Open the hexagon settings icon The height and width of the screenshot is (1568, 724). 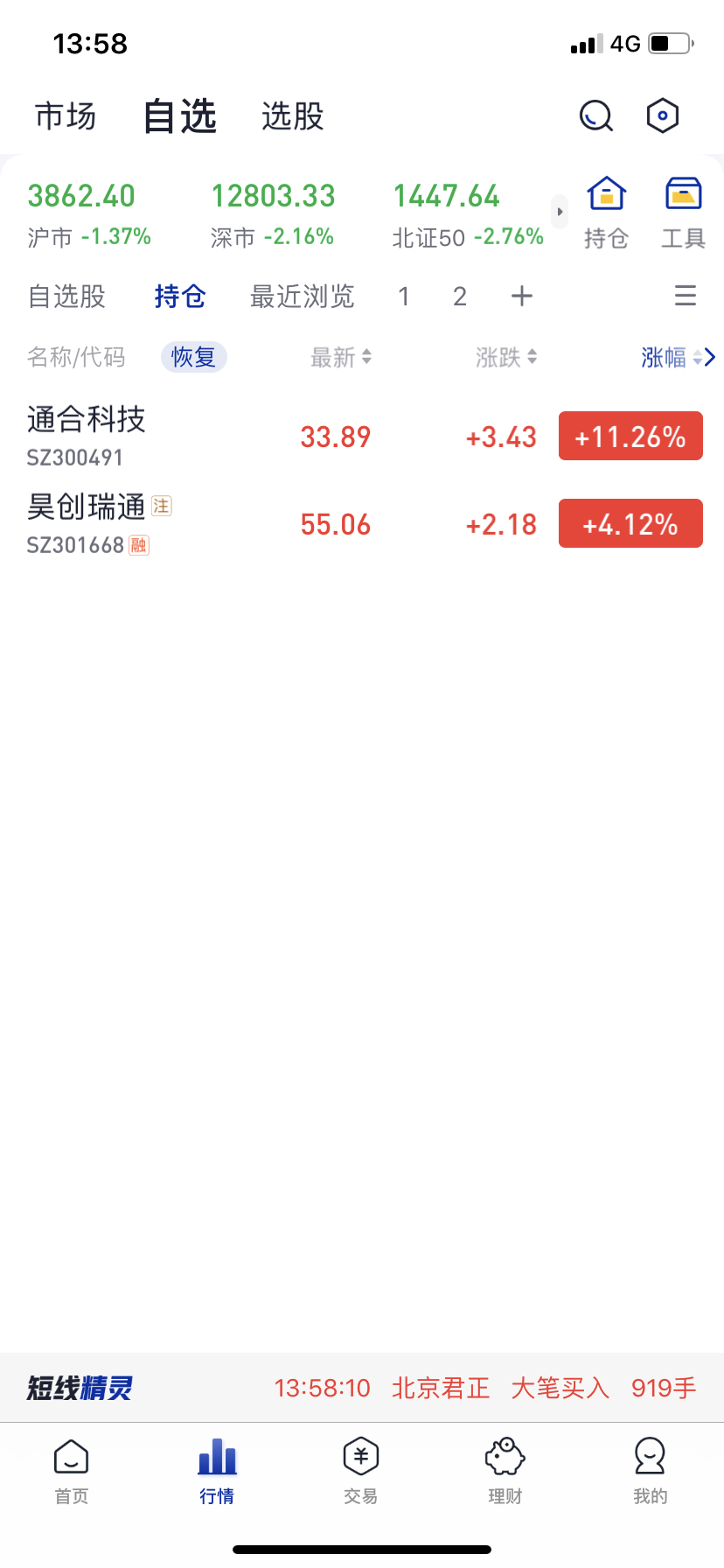coord(662,115)
